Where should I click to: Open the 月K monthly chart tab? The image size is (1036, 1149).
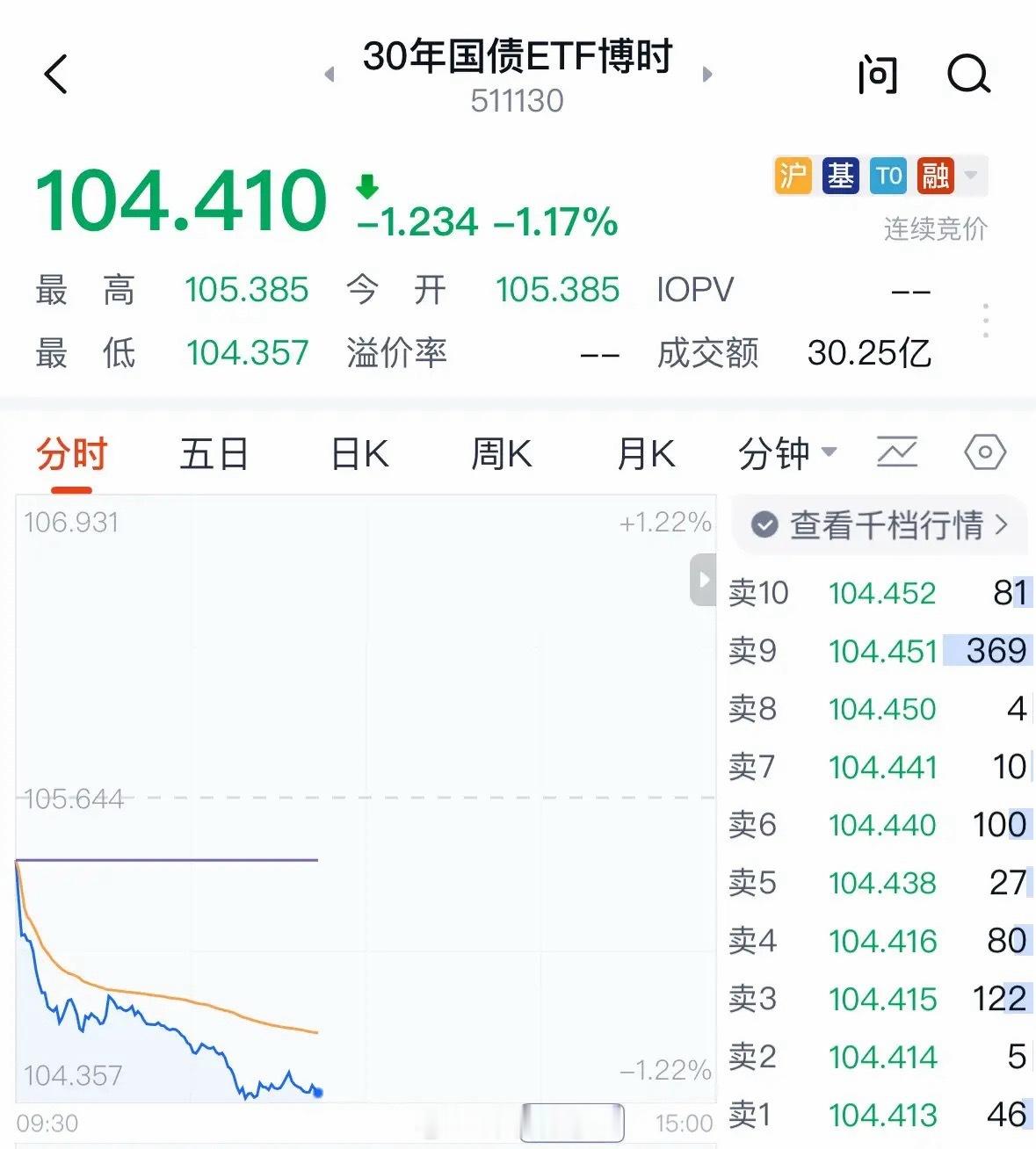pos(645,452)
